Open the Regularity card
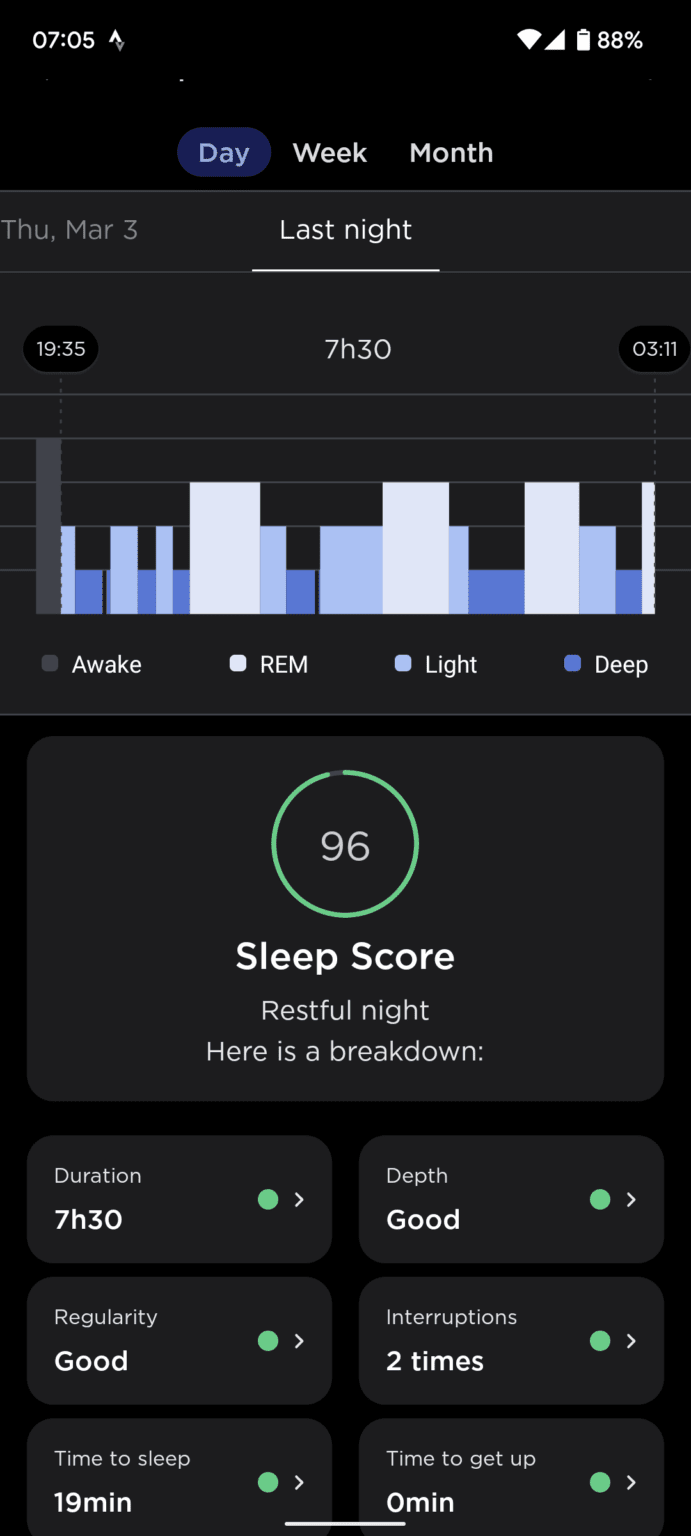 (x=179, y=1340)
